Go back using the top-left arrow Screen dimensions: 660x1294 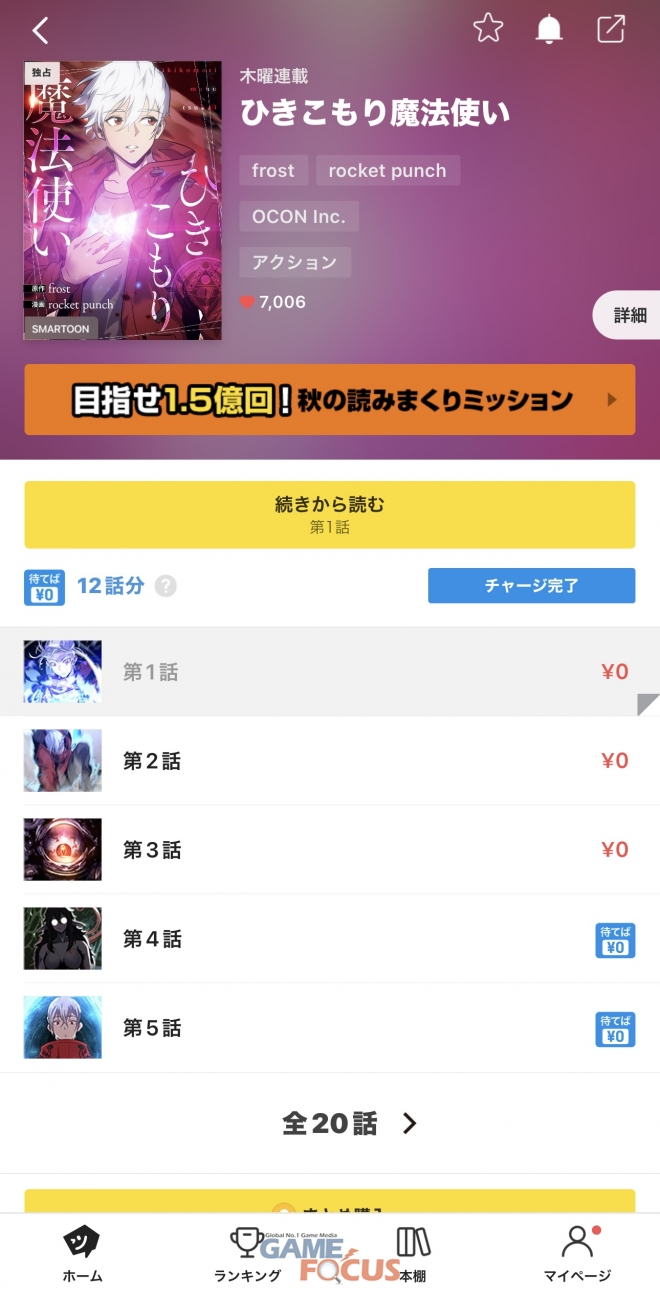40,30
